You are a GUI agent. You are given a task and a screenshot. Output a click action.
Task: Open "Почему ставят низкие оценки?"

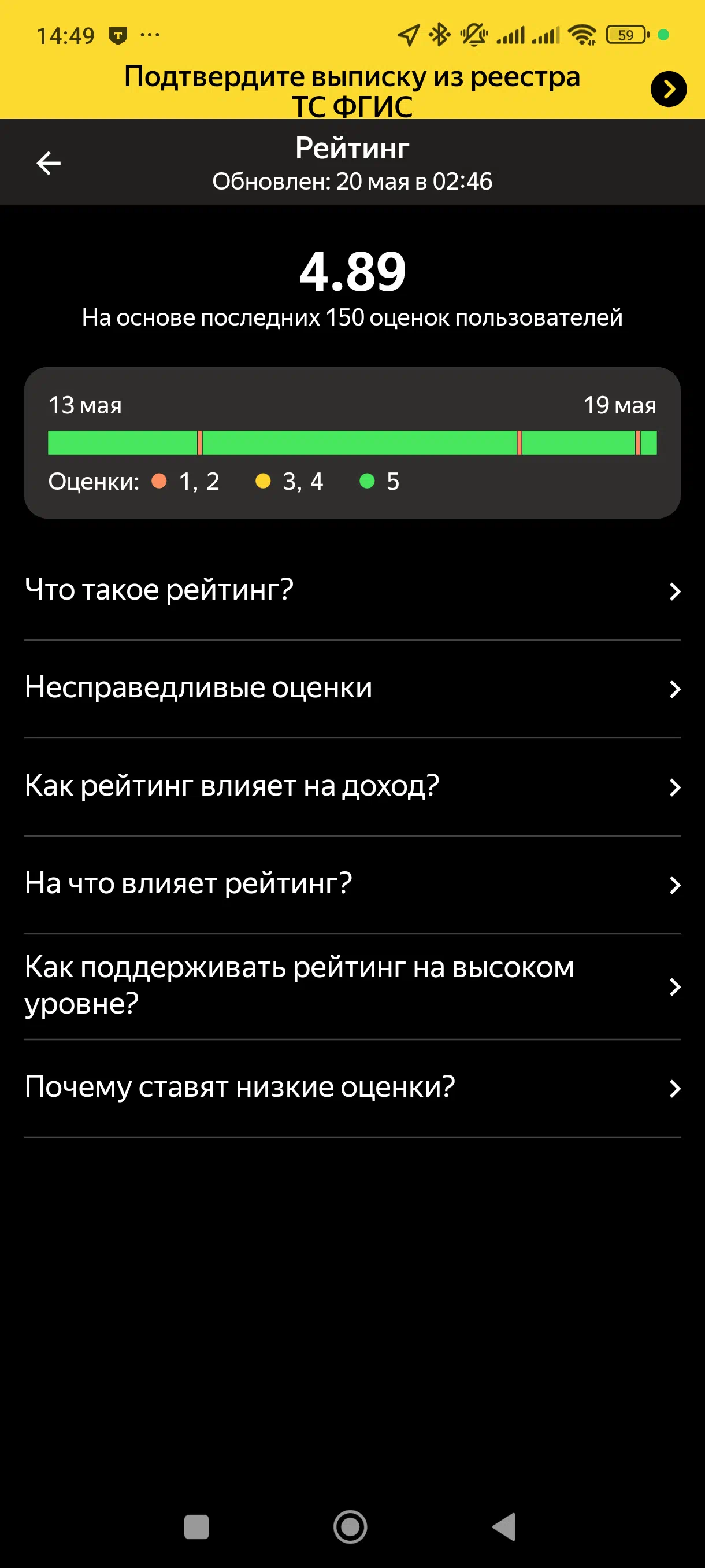(352, 1088)
